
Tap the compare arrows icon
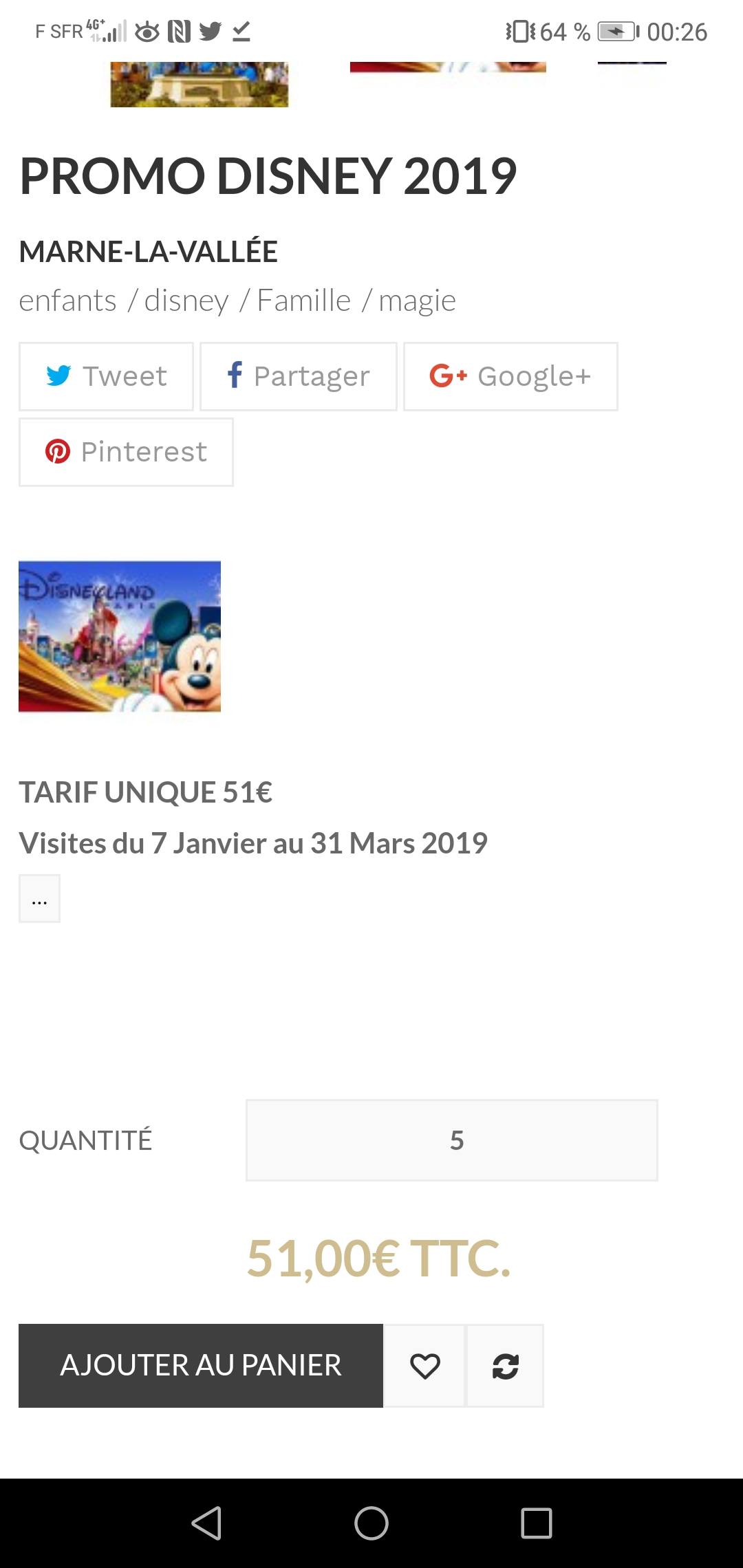pos(505,1366)
